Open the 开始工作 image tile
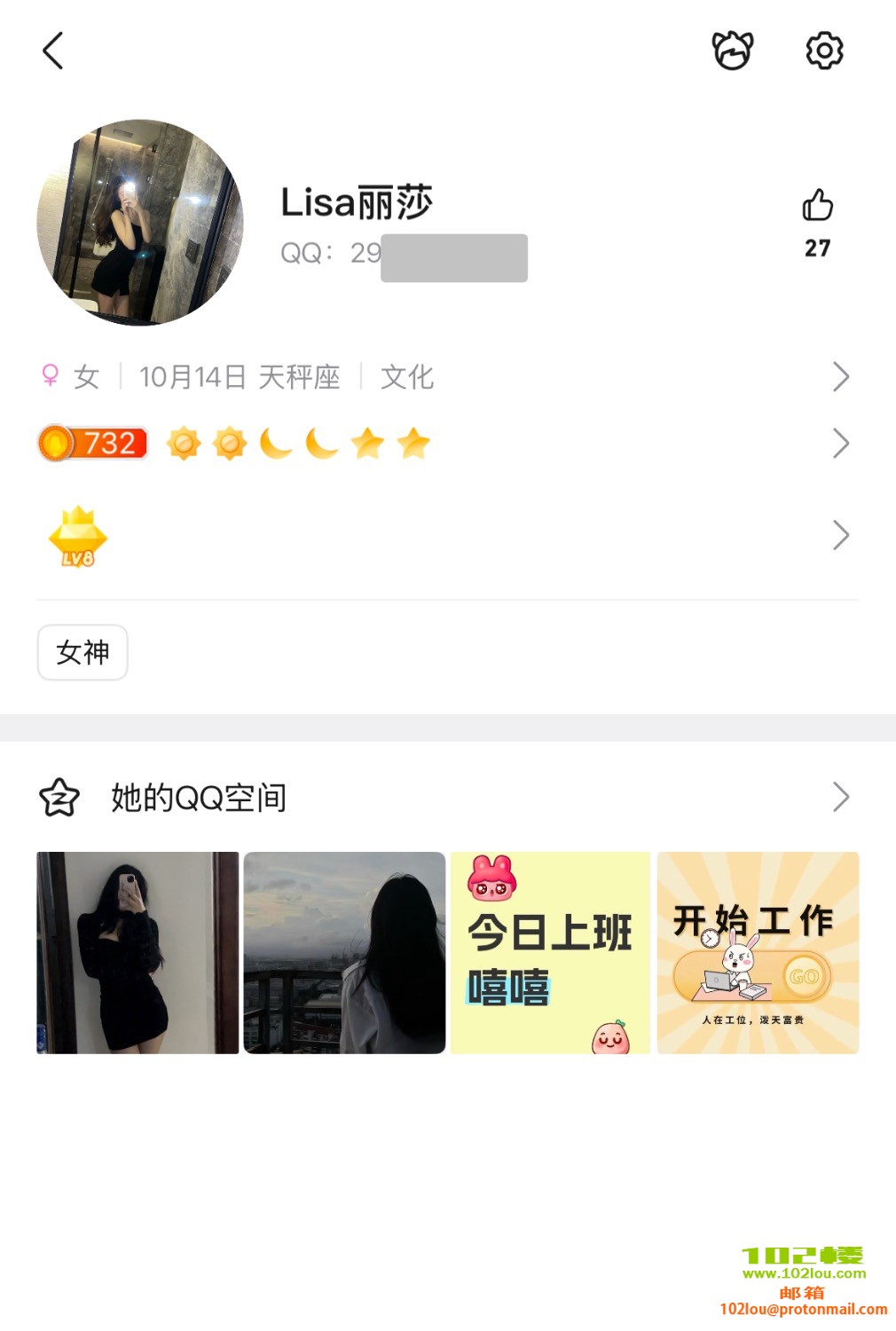This screenshot has height=1331, width=896. pyautogui.click(x=758, y=953)
